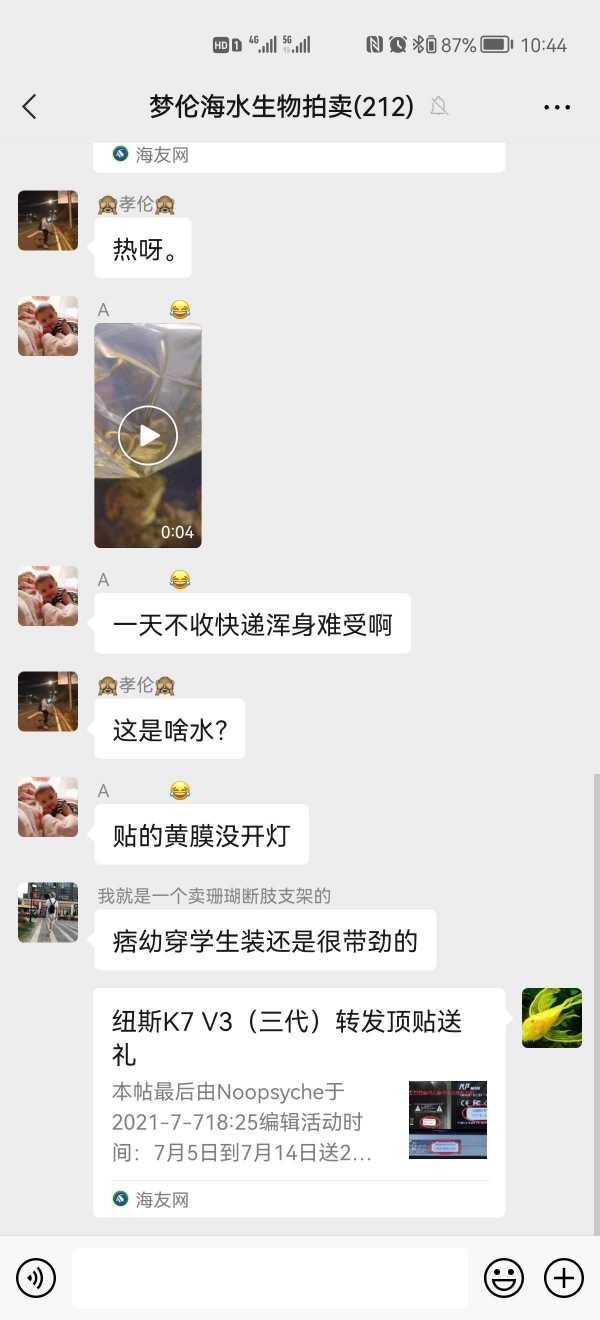Play the 0:04 video message

pos(148,435)
